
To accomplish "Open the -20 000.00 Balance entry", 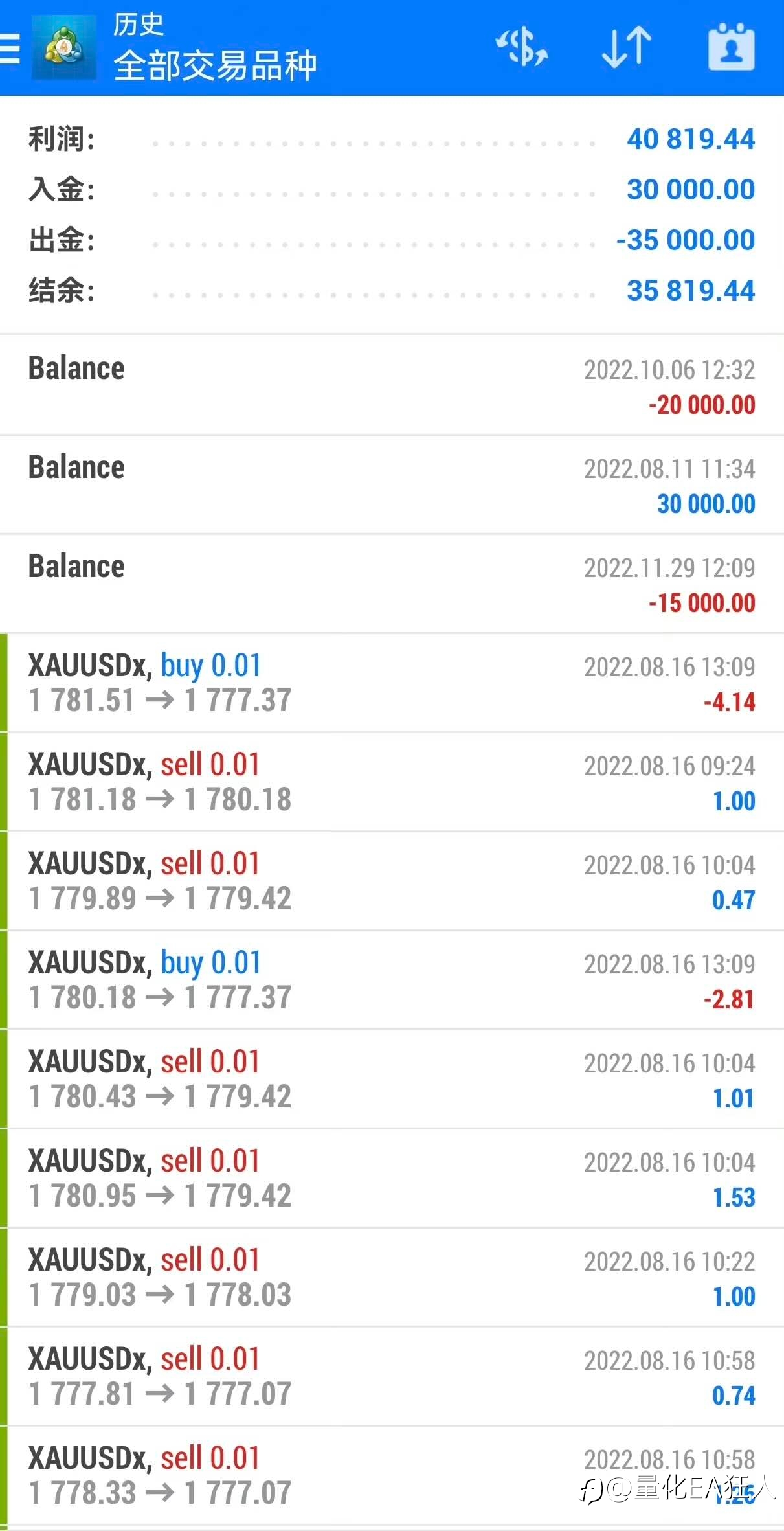I will [x=392, y=385].
